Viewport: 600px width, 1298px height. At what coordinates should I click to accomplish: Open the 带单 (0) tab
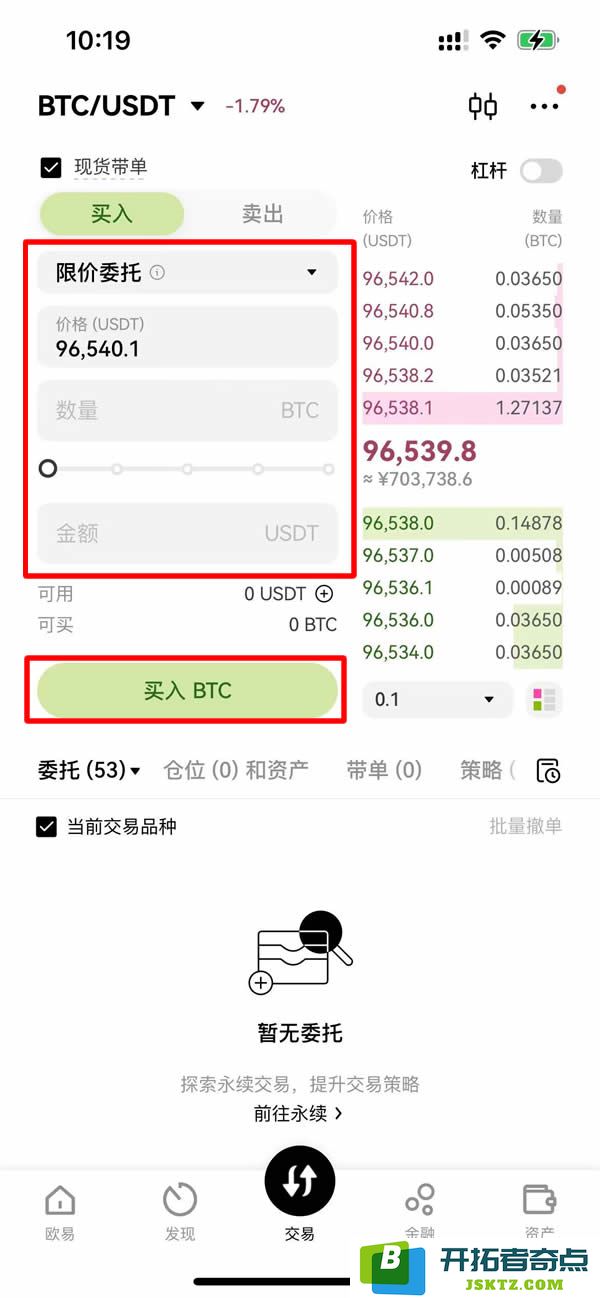click(x=384, y=770)
